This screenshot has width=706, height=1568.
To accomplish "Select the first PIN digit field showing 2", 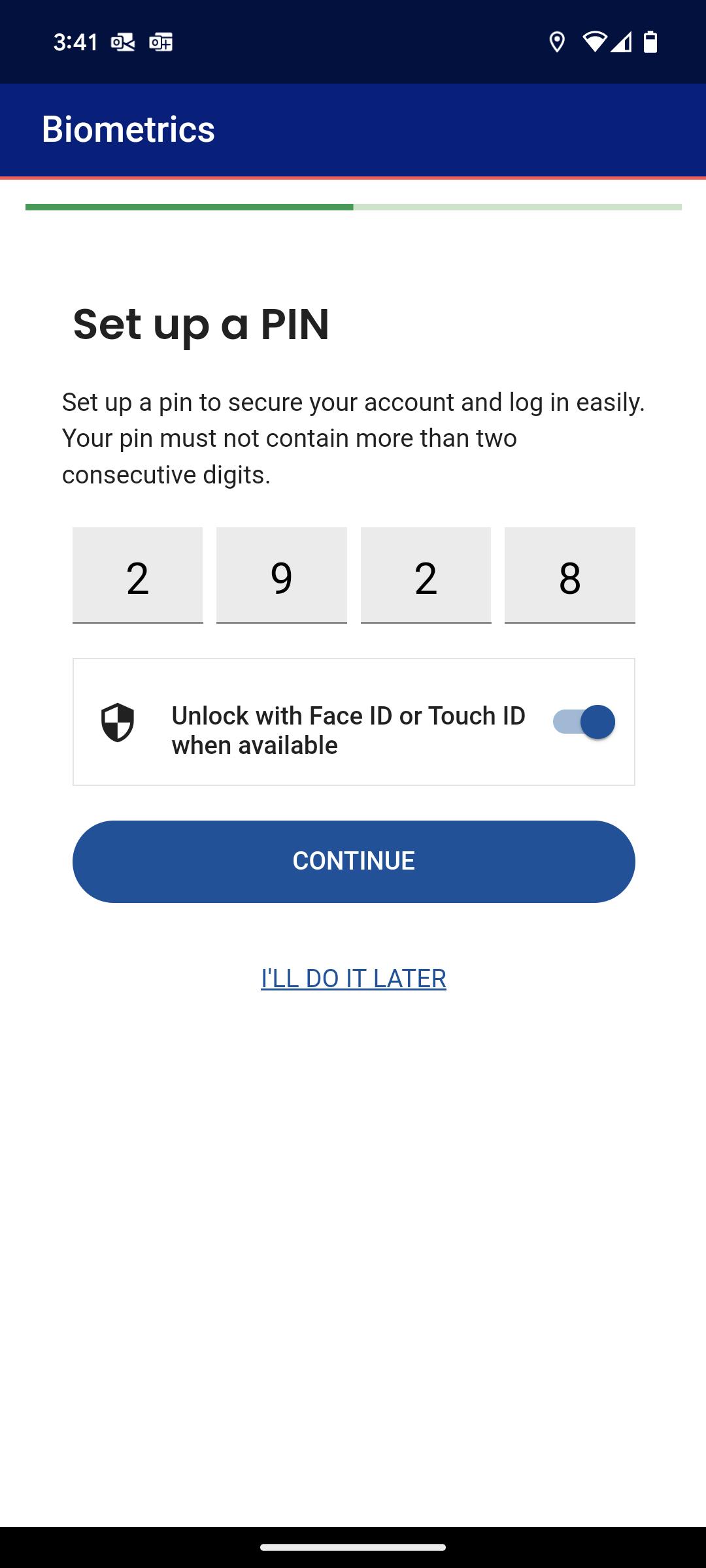I will click(137, 576).
